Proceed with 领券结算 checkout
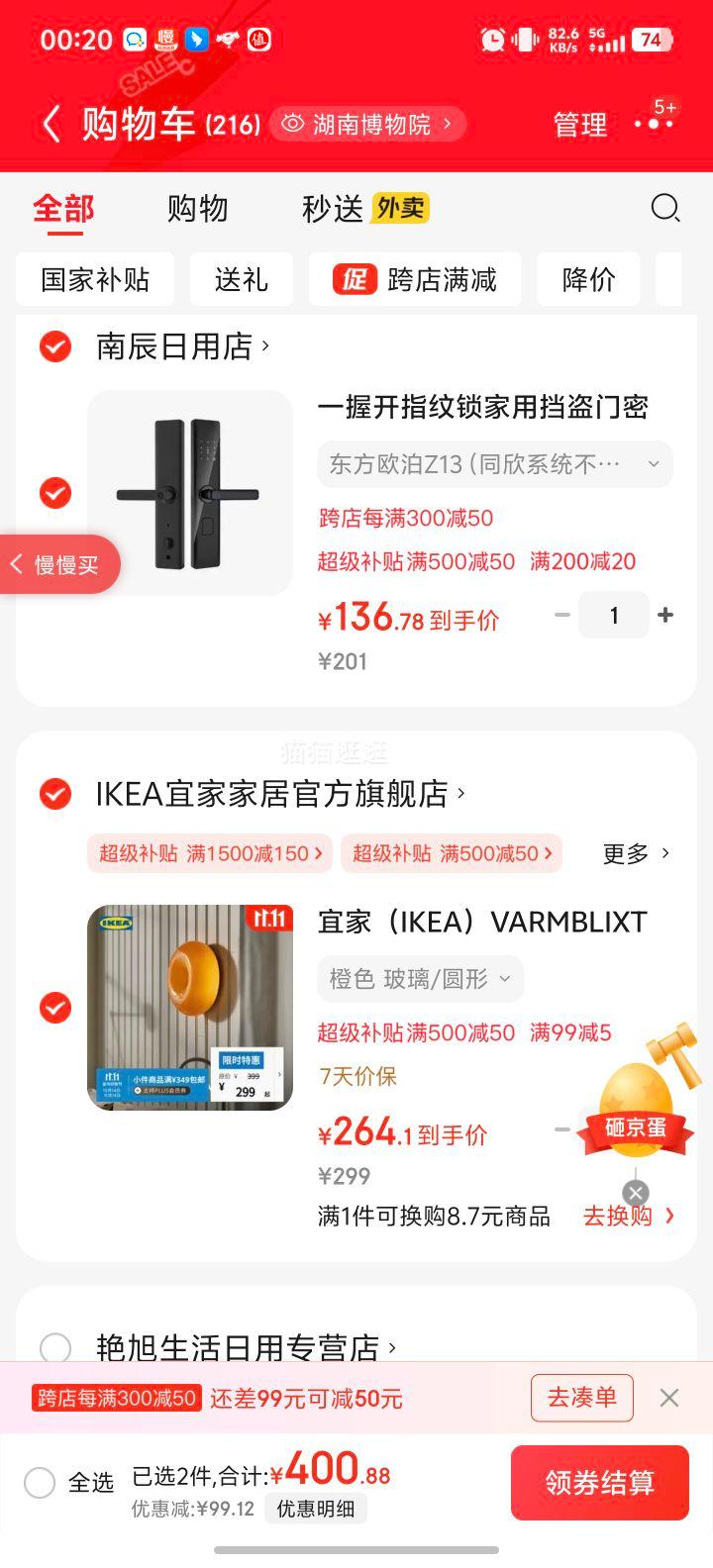Viewport: 713px width, 1568px height. [x=599, y=1482]
